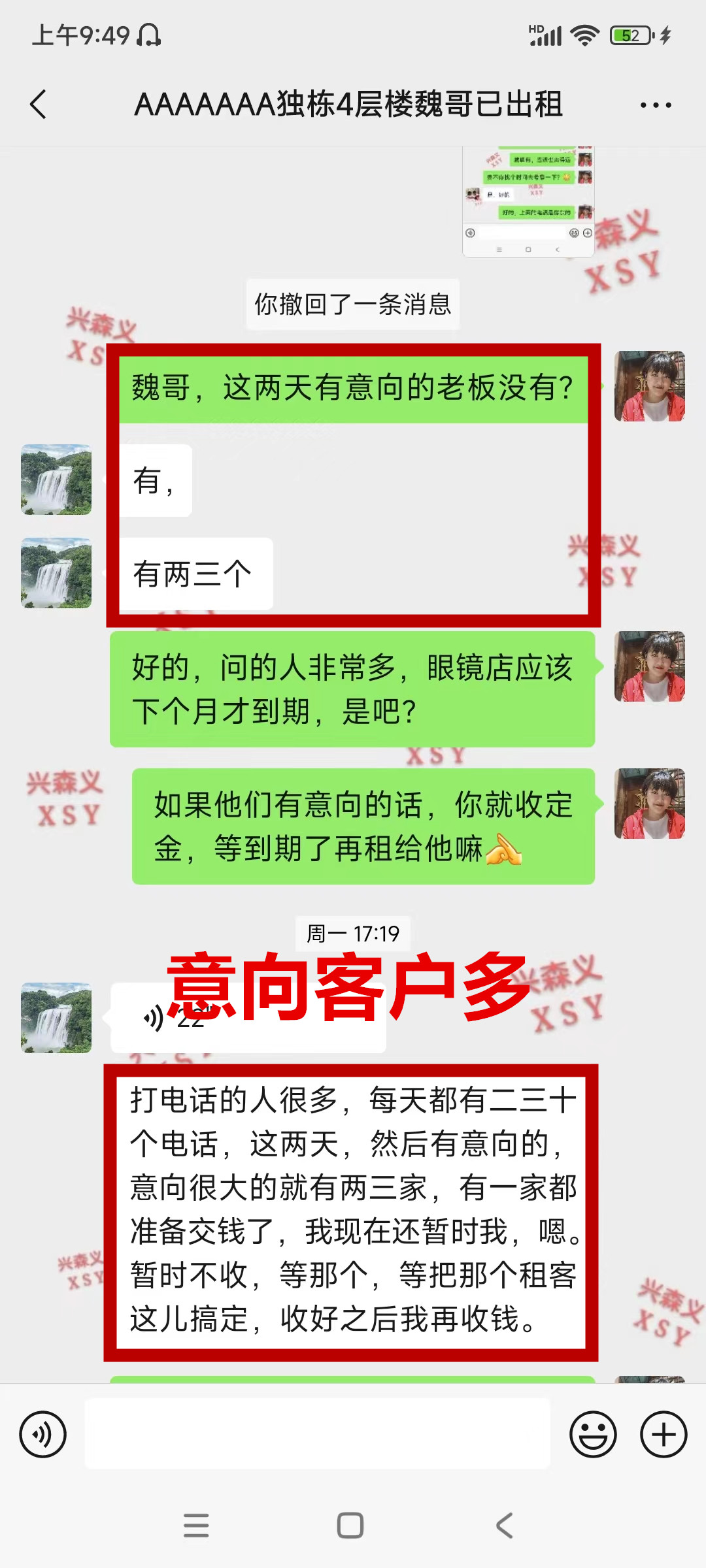This screenshot has height=1568, width=706.
Task: Open the shared screenshot image at top
Action: (x=528, y=203)
